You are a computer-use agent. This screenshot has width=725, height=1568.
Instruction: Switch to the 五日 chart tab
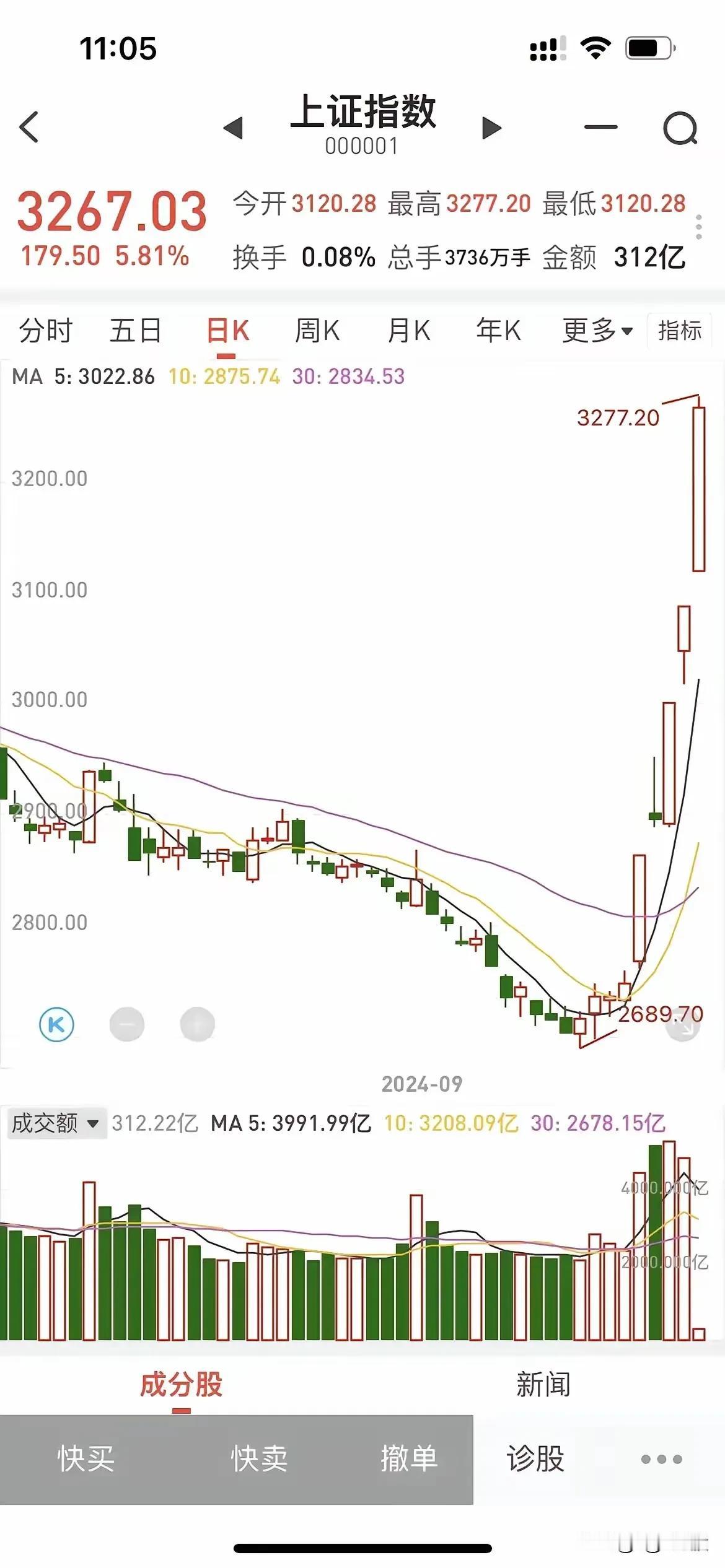coord(136,331)
